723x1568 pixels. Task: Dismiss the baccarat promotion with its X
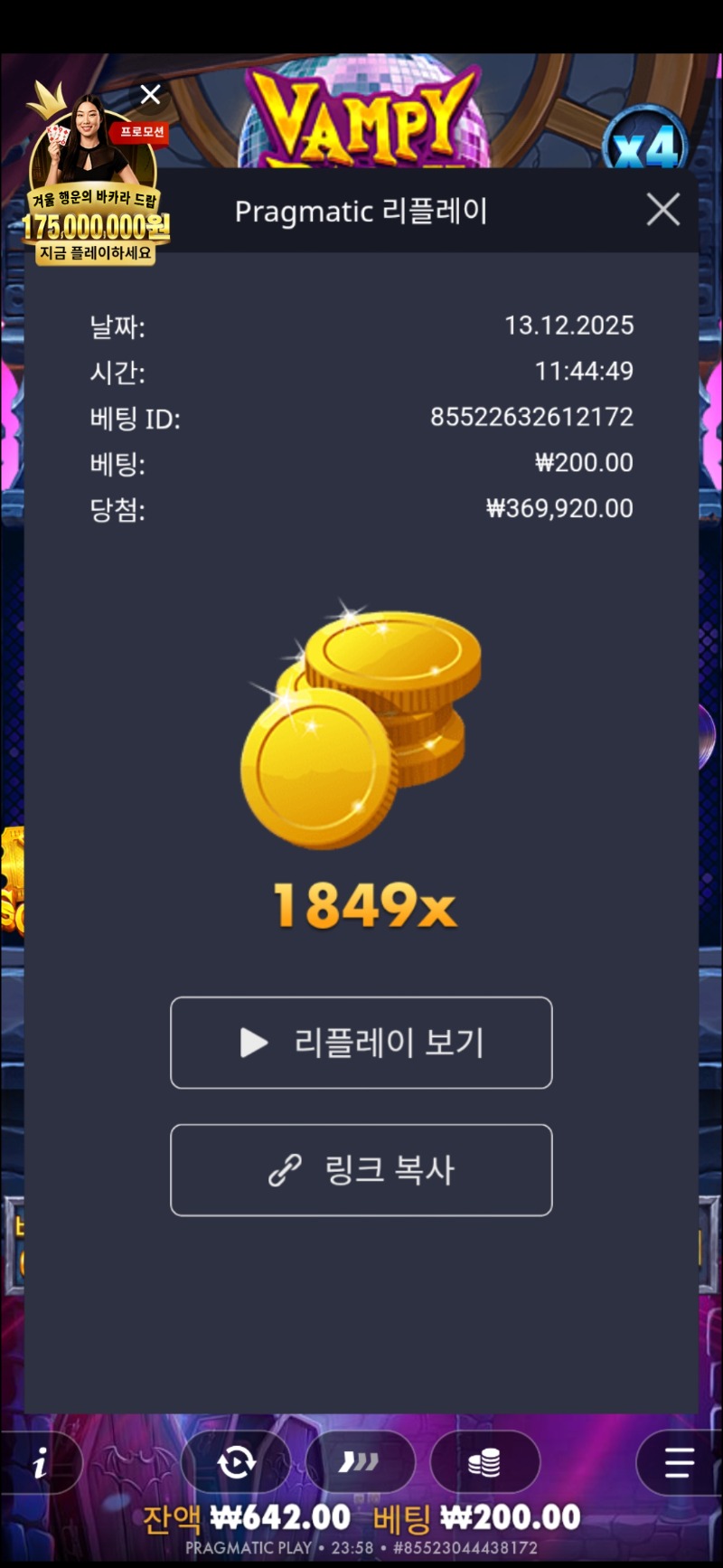[x=149, y=94]
